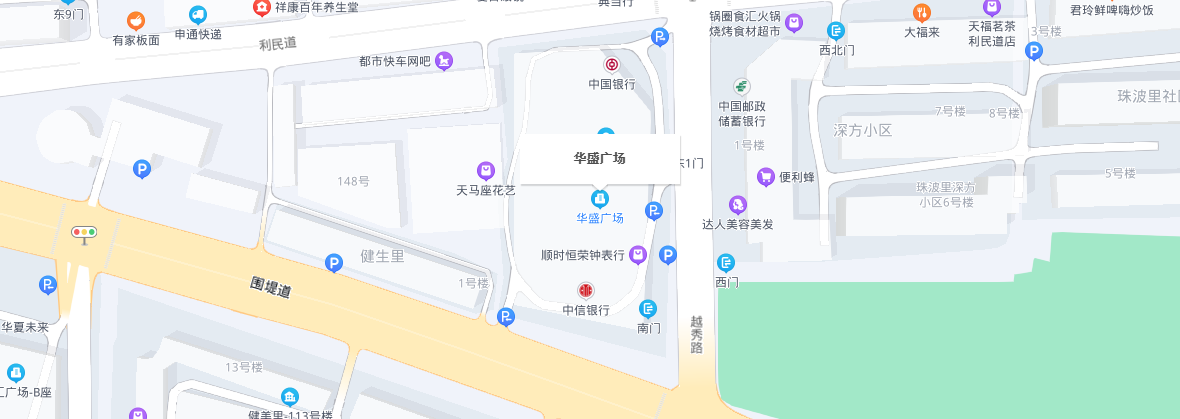Tap the 有家板面 restaurant marker
Image resolution: width=1180 pixels, height=419 pixels.
click(x=136, y=21)
